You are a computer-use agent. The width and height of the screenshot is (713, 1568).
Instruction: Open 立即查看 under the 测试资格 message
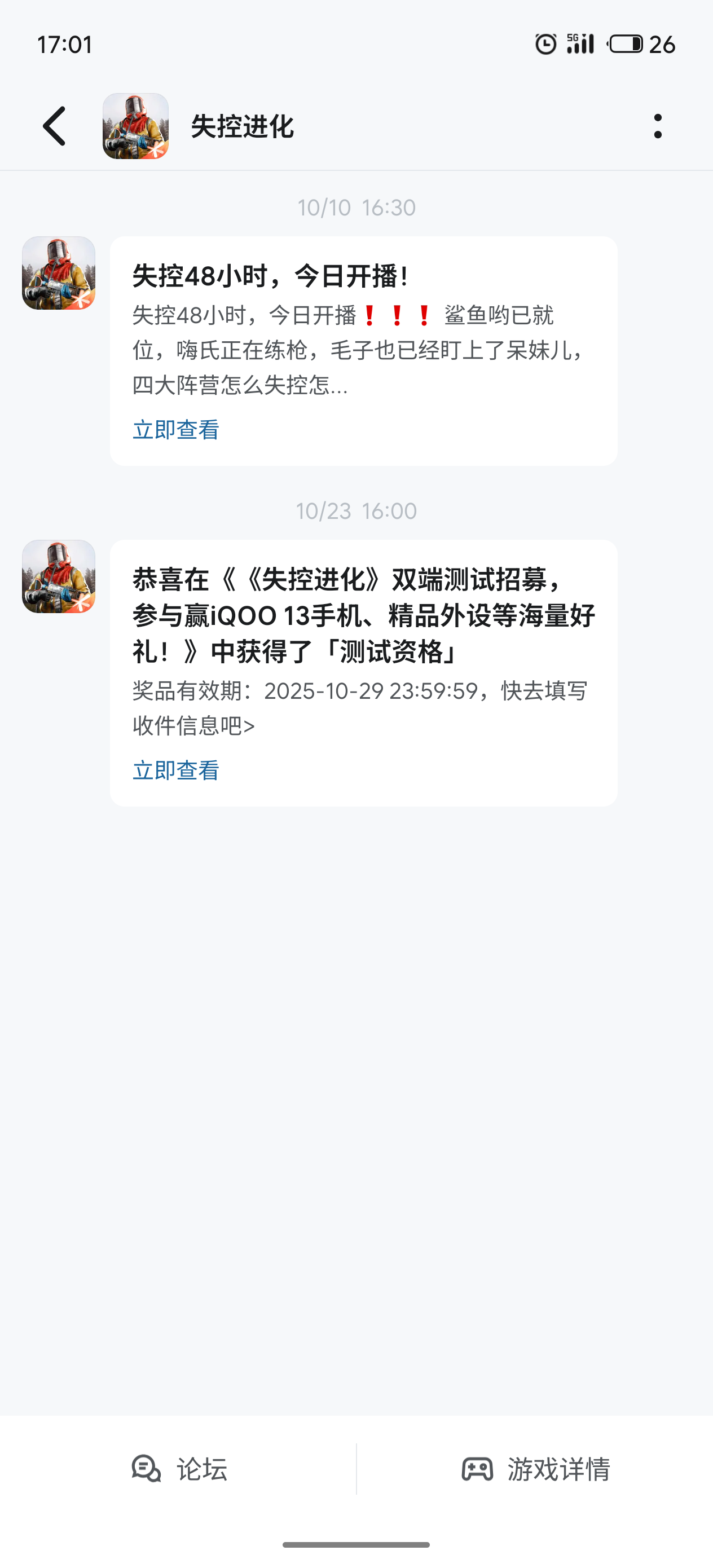point(177,770)
